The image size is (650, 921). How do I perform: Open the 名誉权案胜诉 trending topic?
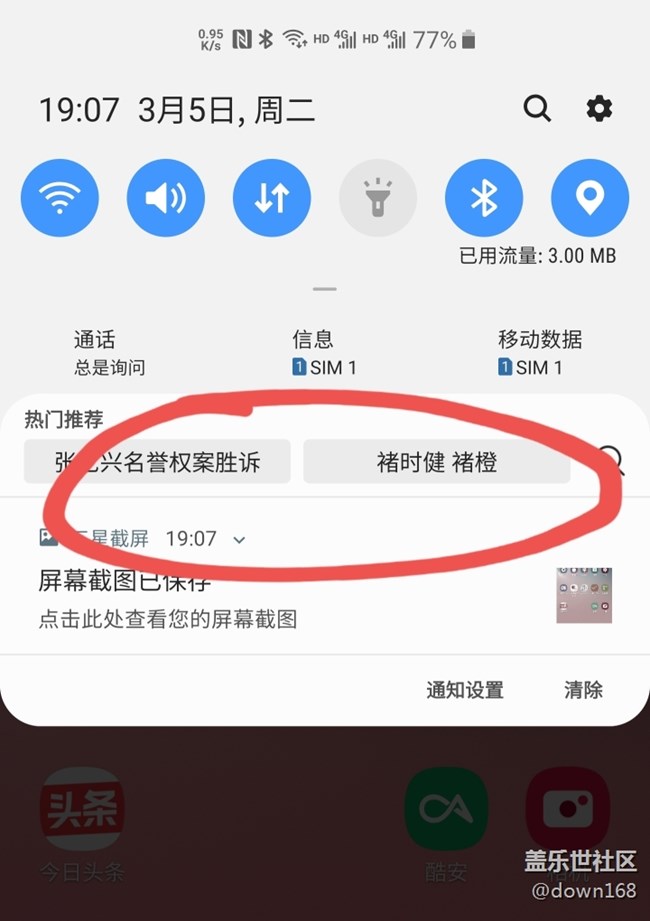click(x=158, y=462)
